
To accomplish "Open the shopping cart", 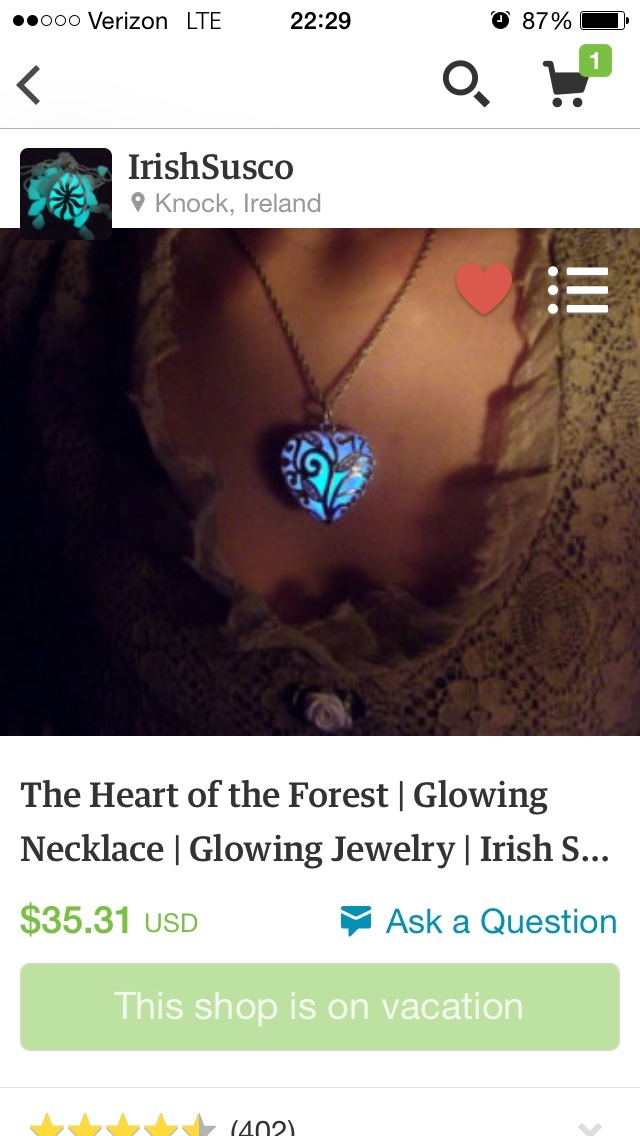I will pyautogui.click(x=568, y=82).
